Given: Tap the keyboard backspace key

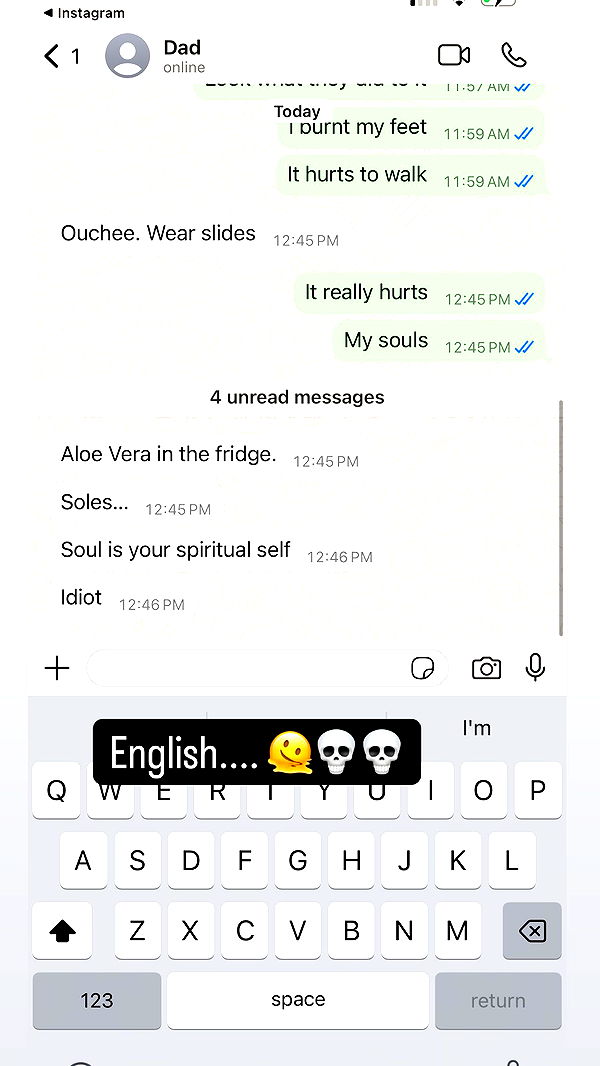Looking at the screenshot, I should 532,931.
